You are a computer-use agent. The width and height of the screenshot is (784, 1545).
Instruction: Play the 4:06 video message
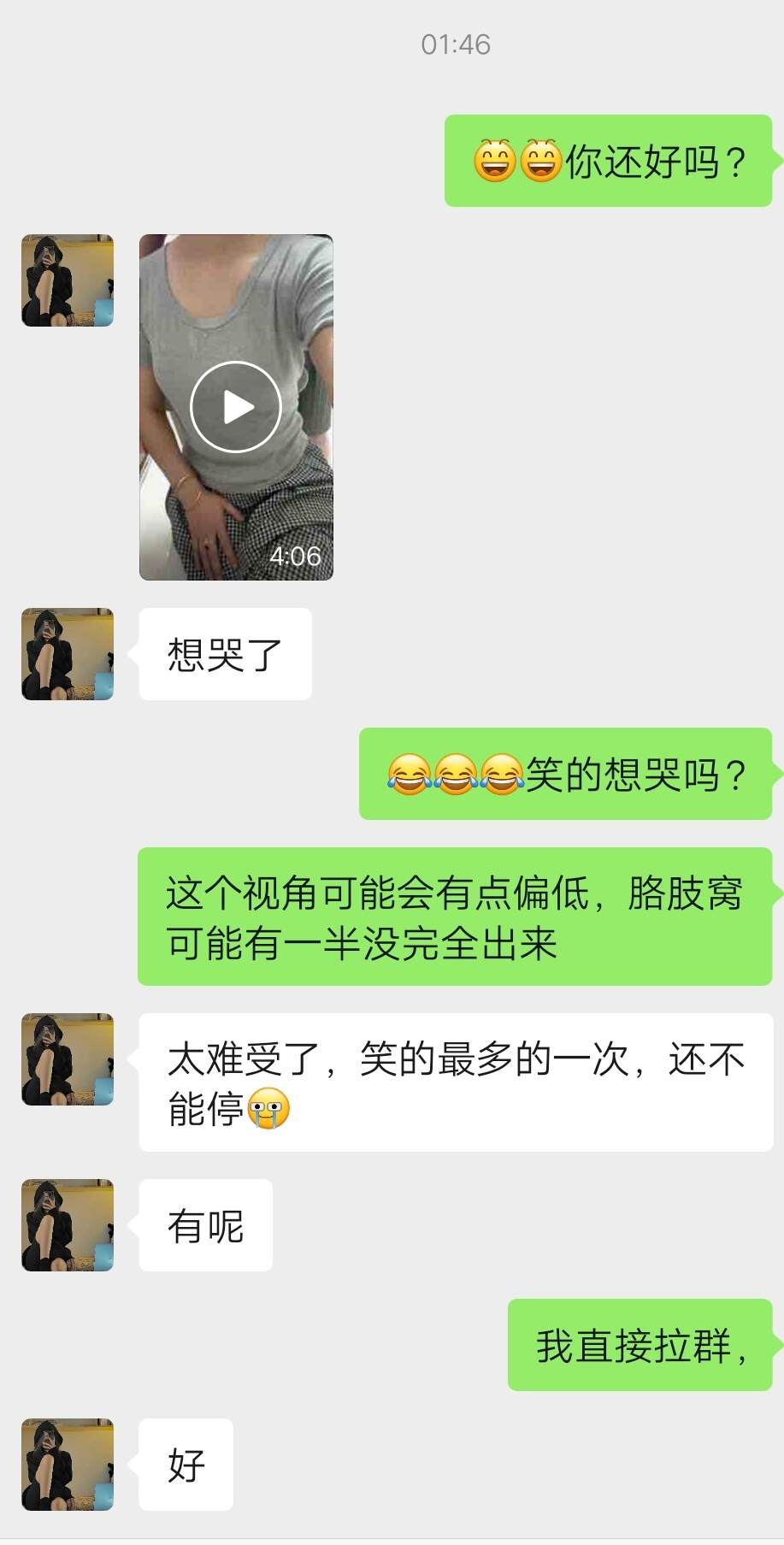(236, 407)
